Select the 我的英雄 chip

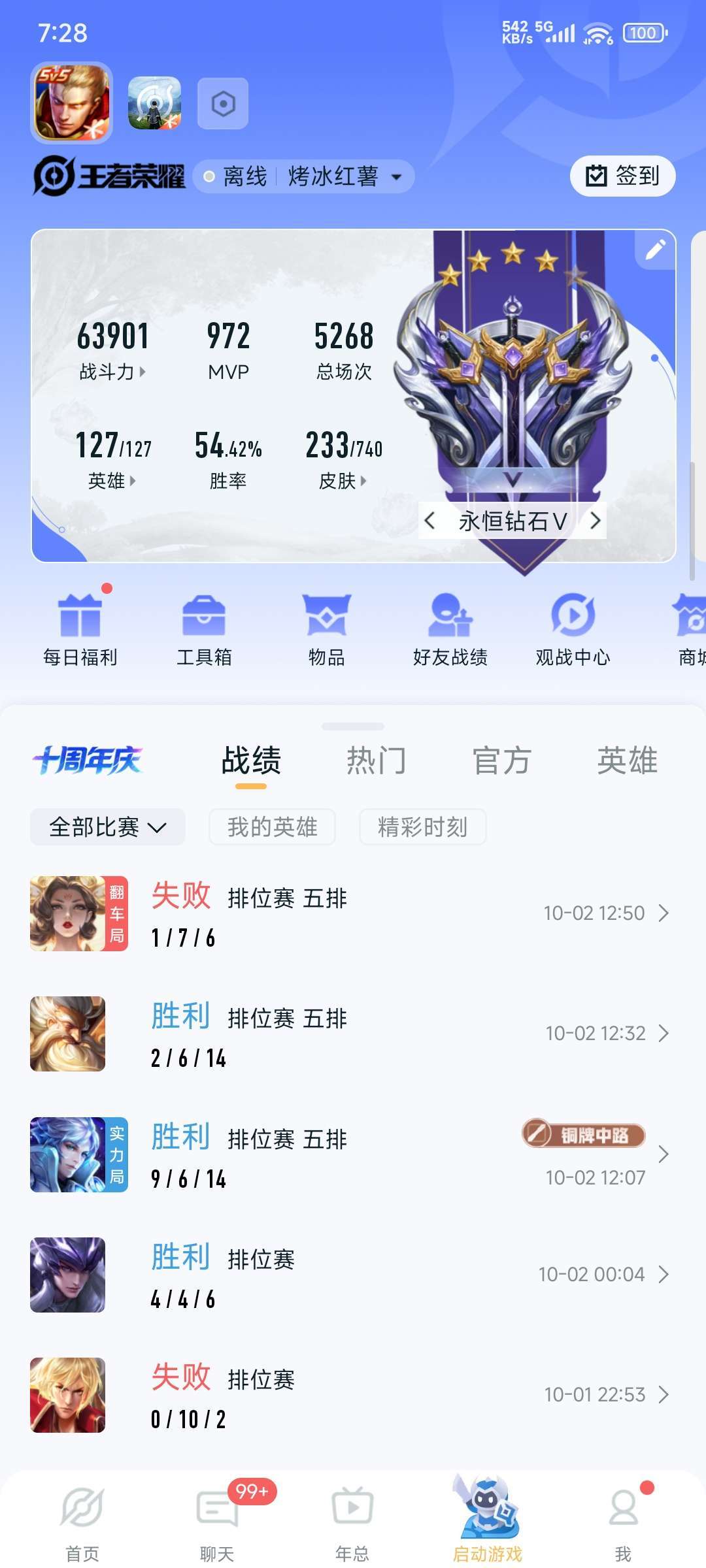272,827
